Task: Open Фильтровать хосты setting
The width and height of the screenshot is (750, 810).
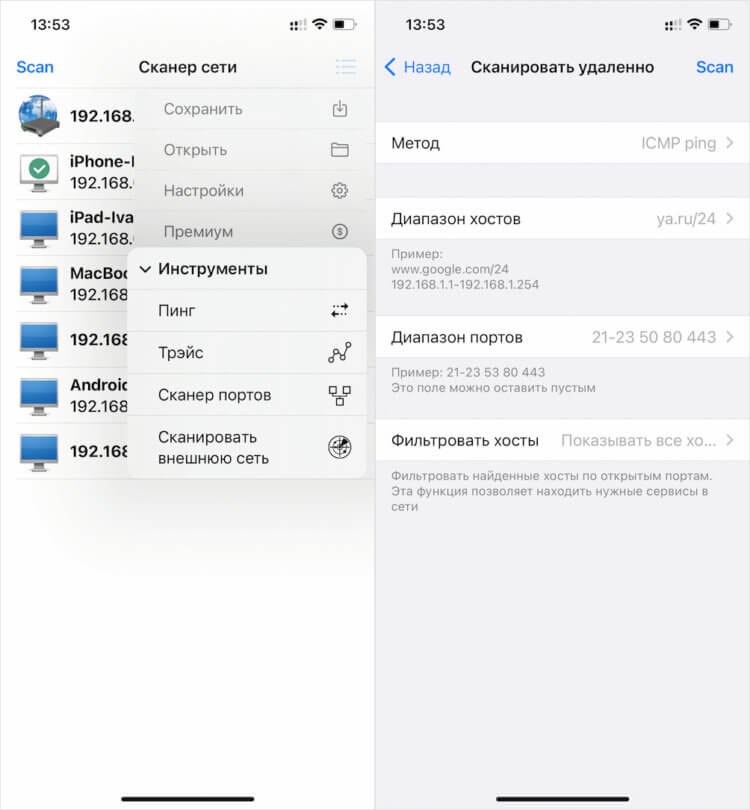Action: tap(562, 440)
